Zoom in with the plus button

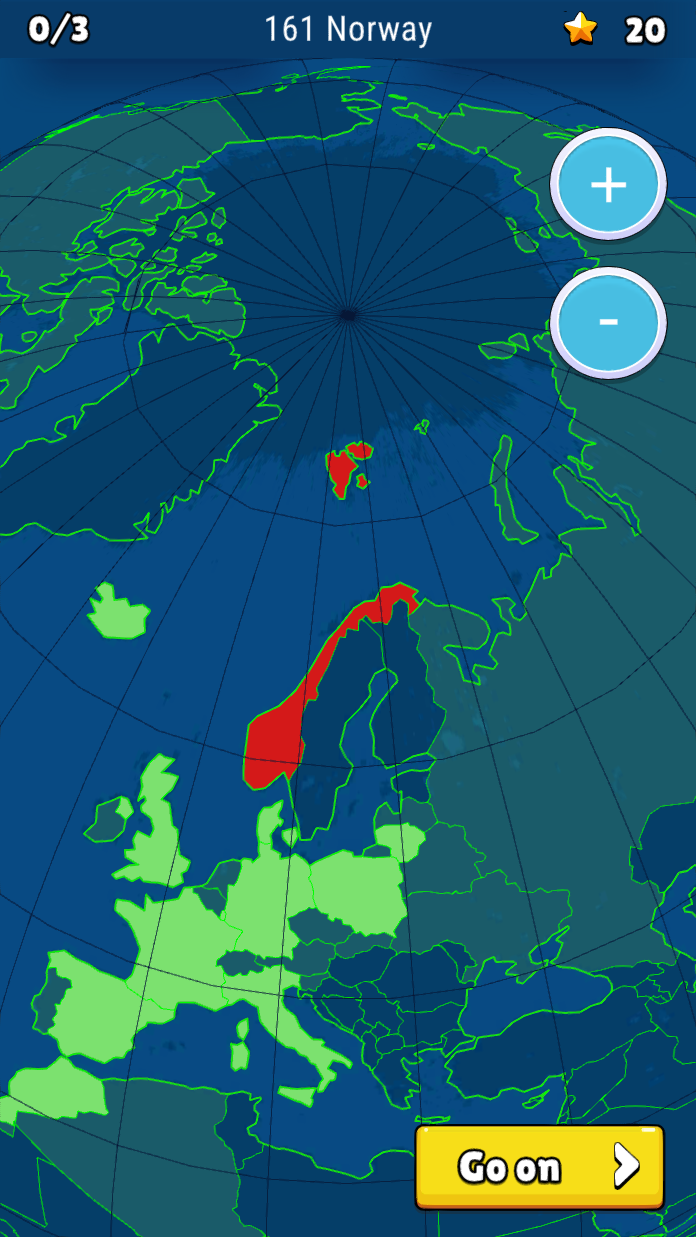608,185
